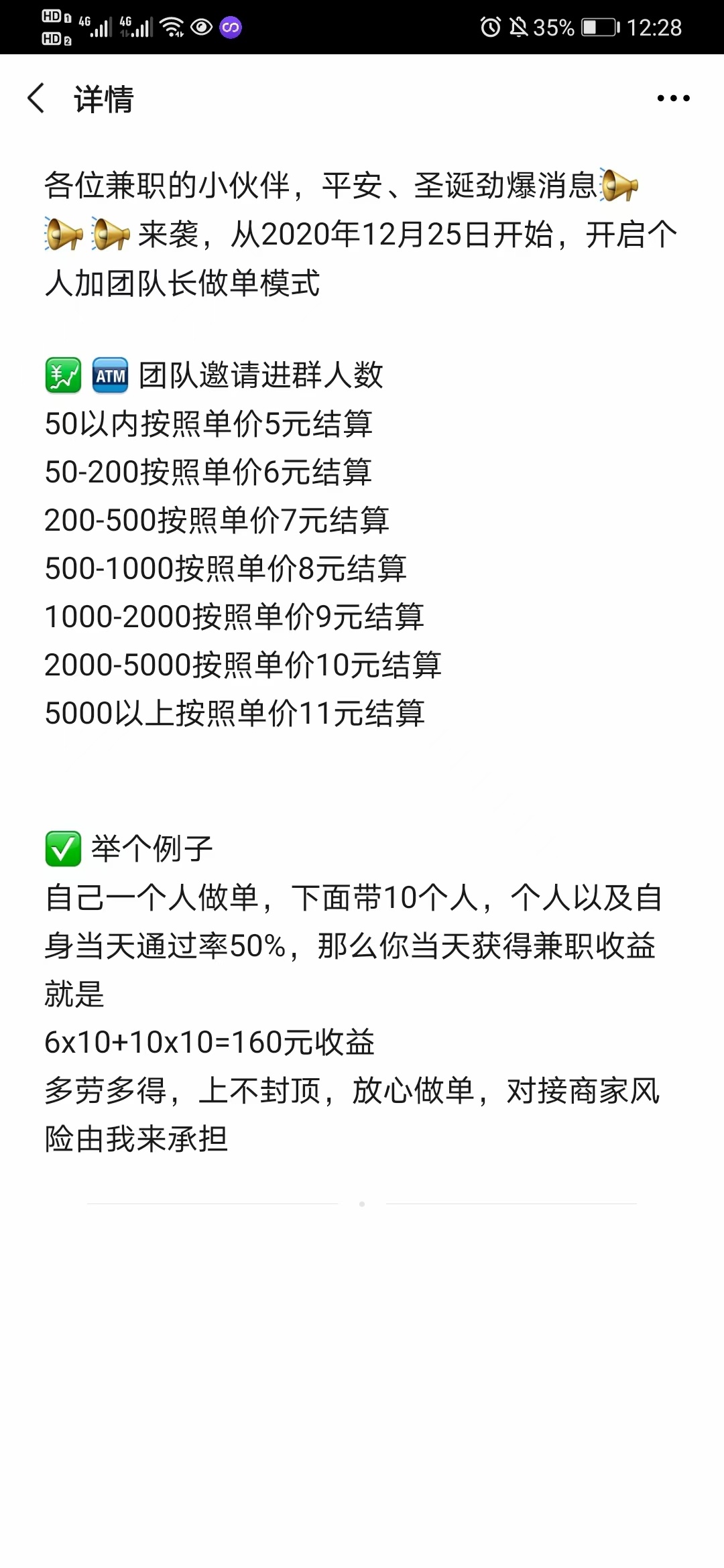Go back from the 详情 page
The width and height of the screenshot is (724, 1568).
(x=37, y=99)
